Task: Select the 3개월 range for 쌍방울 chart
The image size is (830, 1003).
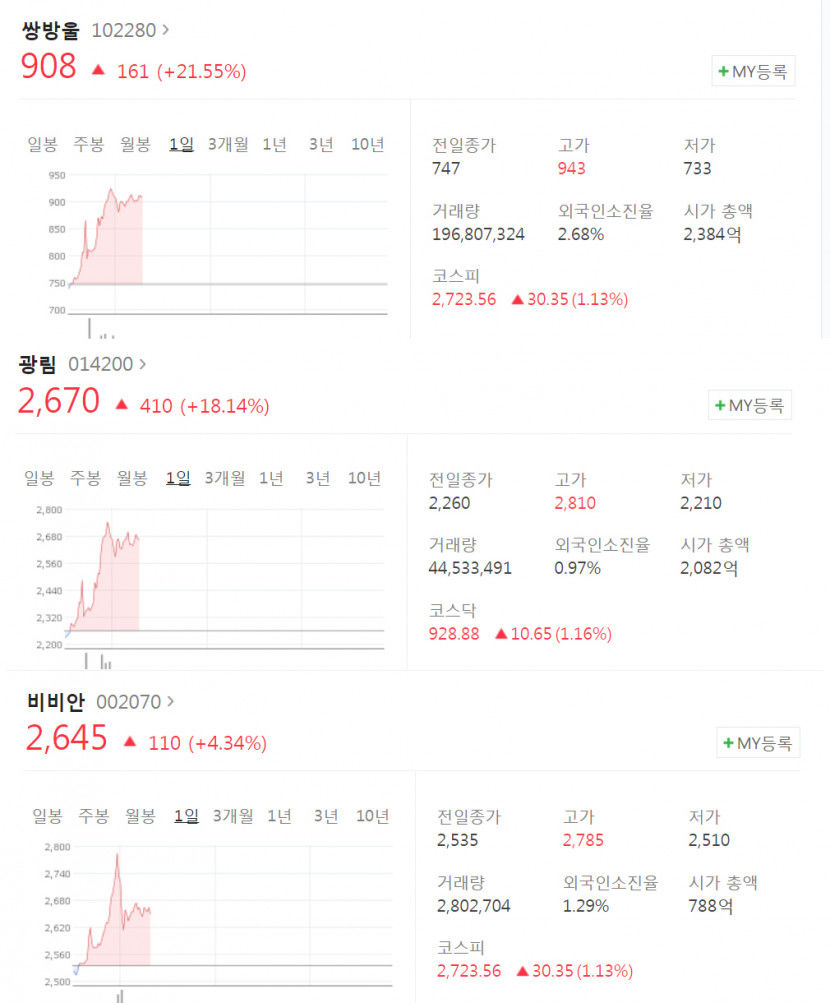Action: click(x=228, y=144)
